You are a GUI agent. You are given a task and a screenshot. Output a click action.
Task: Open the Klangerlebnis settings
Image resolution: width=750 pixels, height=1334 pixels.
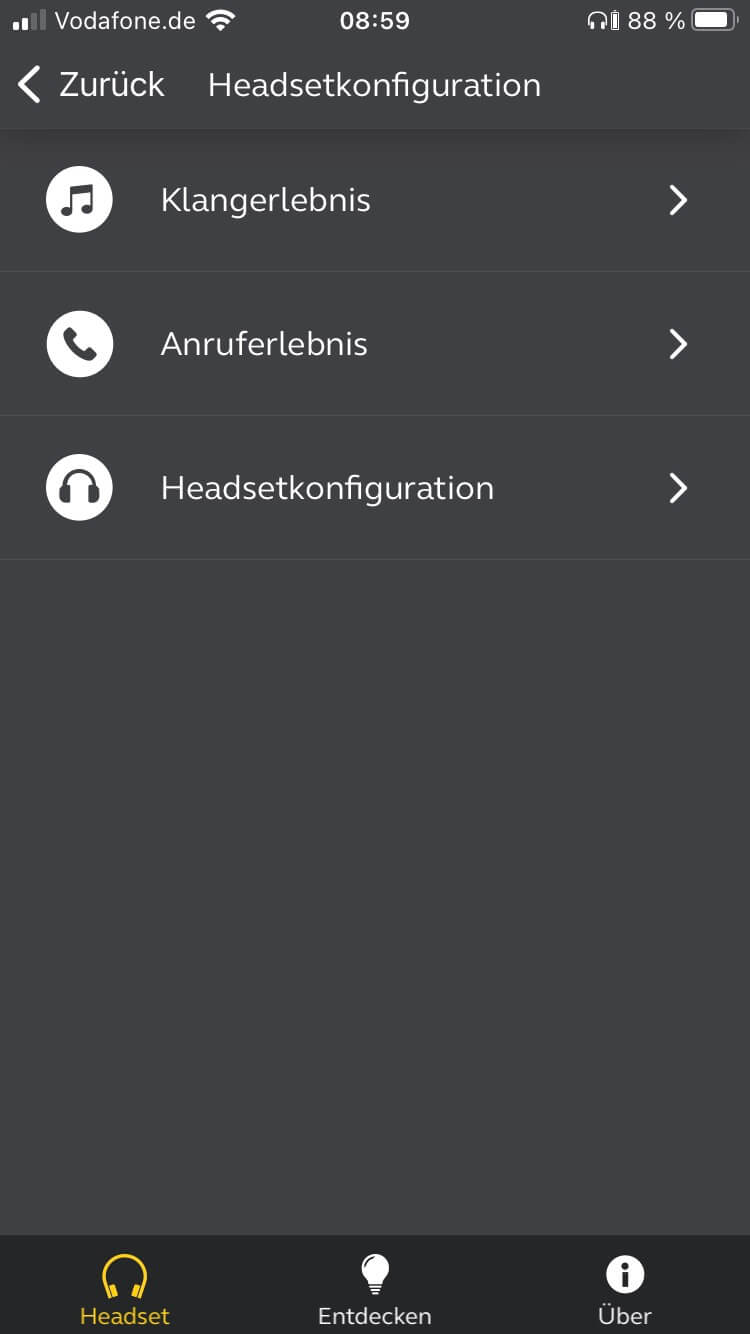375,200
